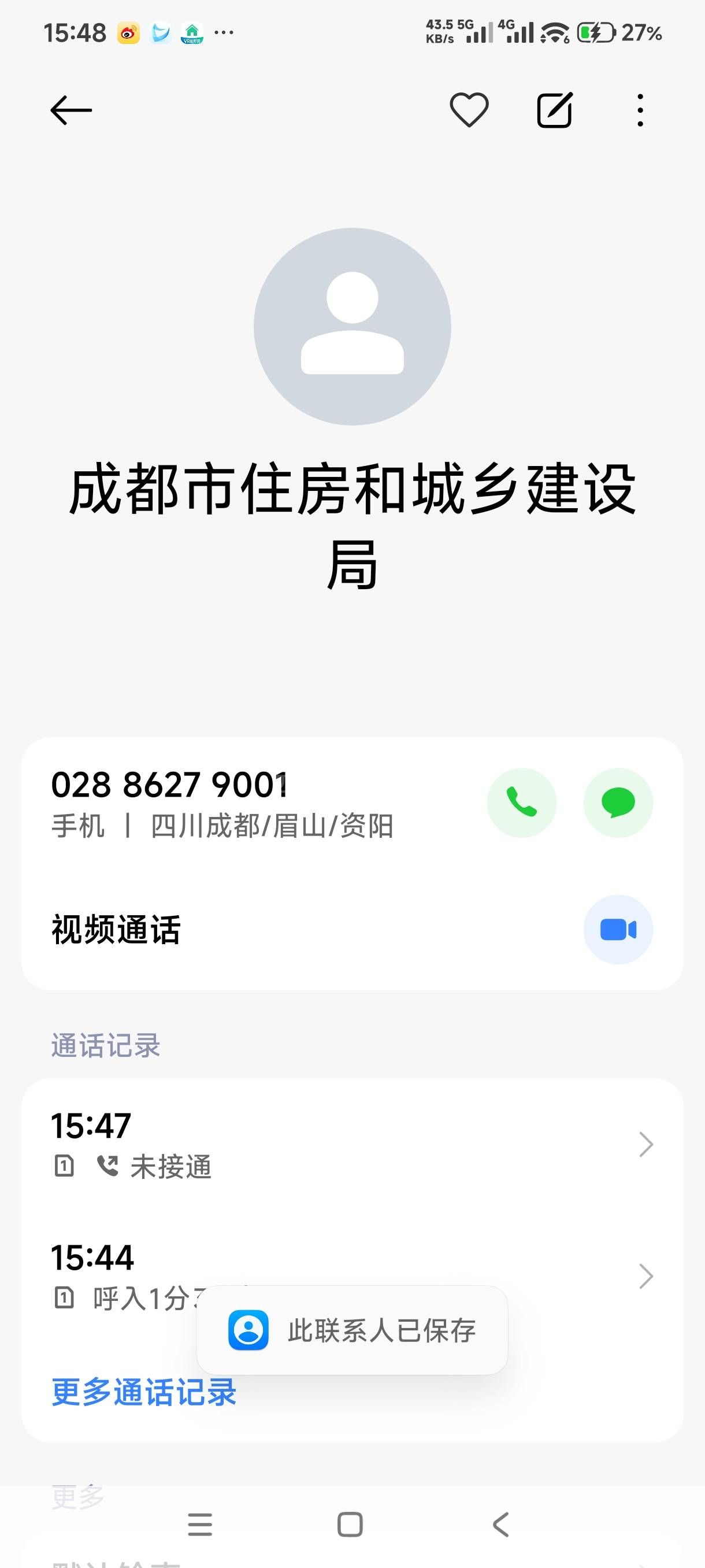
Task: Open the three-dot overflow menu
Action: (640, 110)
